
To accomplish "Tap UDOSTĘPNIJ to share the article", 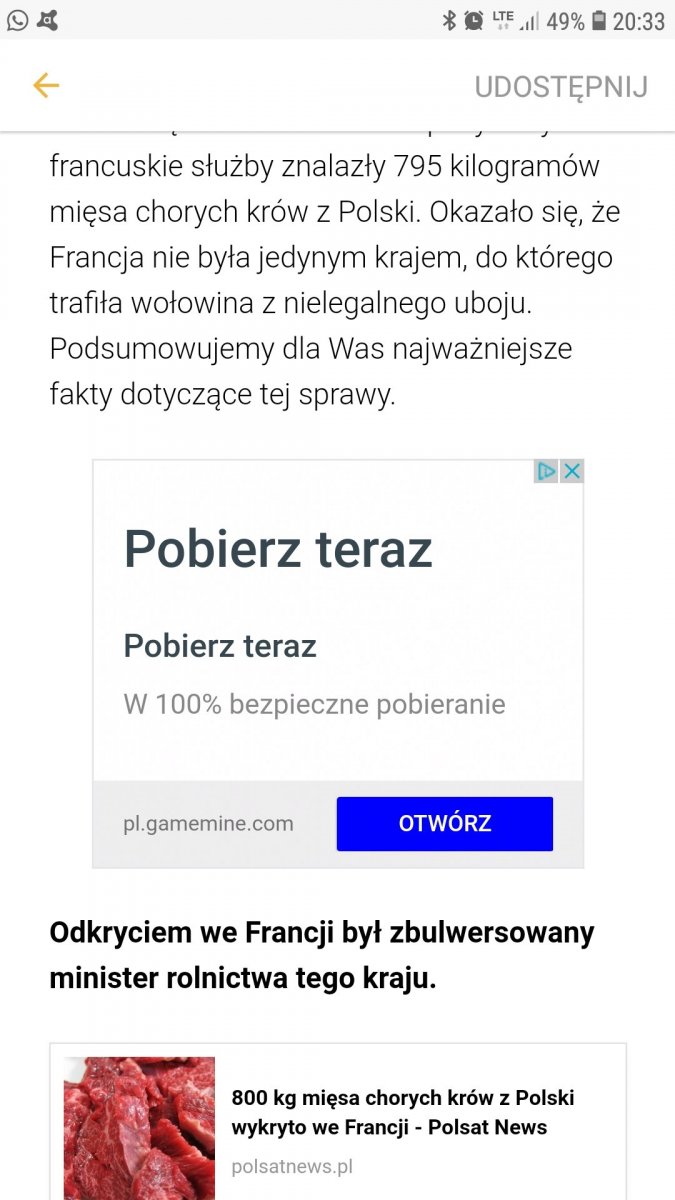I will click(560, 87).
